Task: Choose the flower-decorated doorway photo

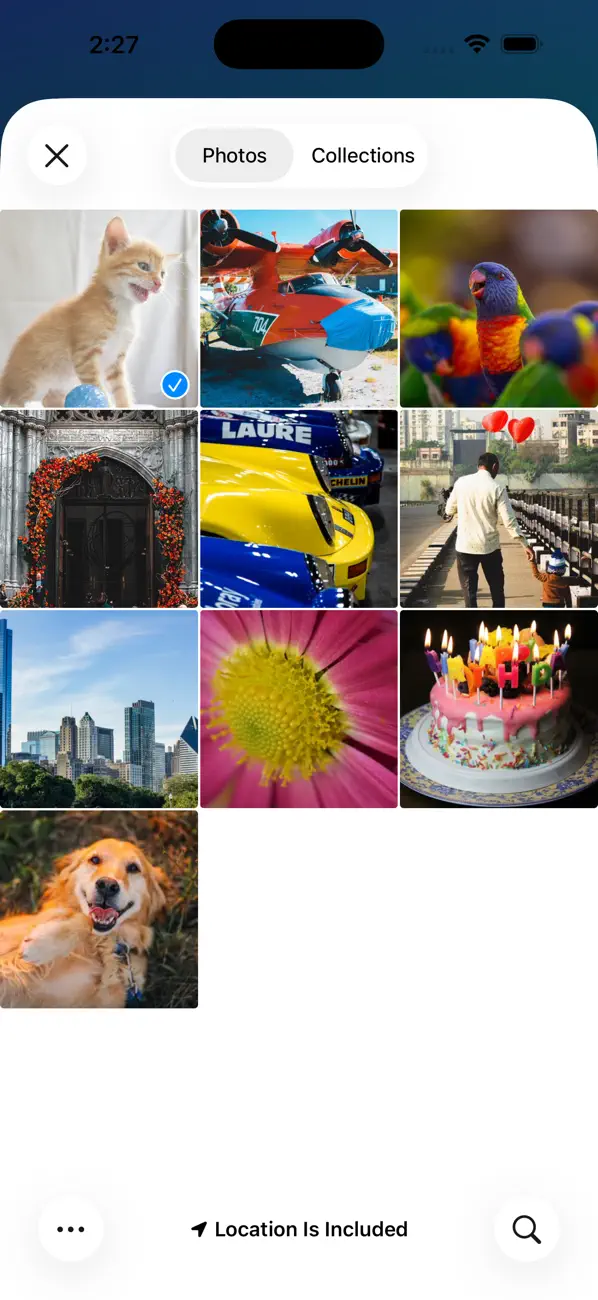Action: (99, 509)
